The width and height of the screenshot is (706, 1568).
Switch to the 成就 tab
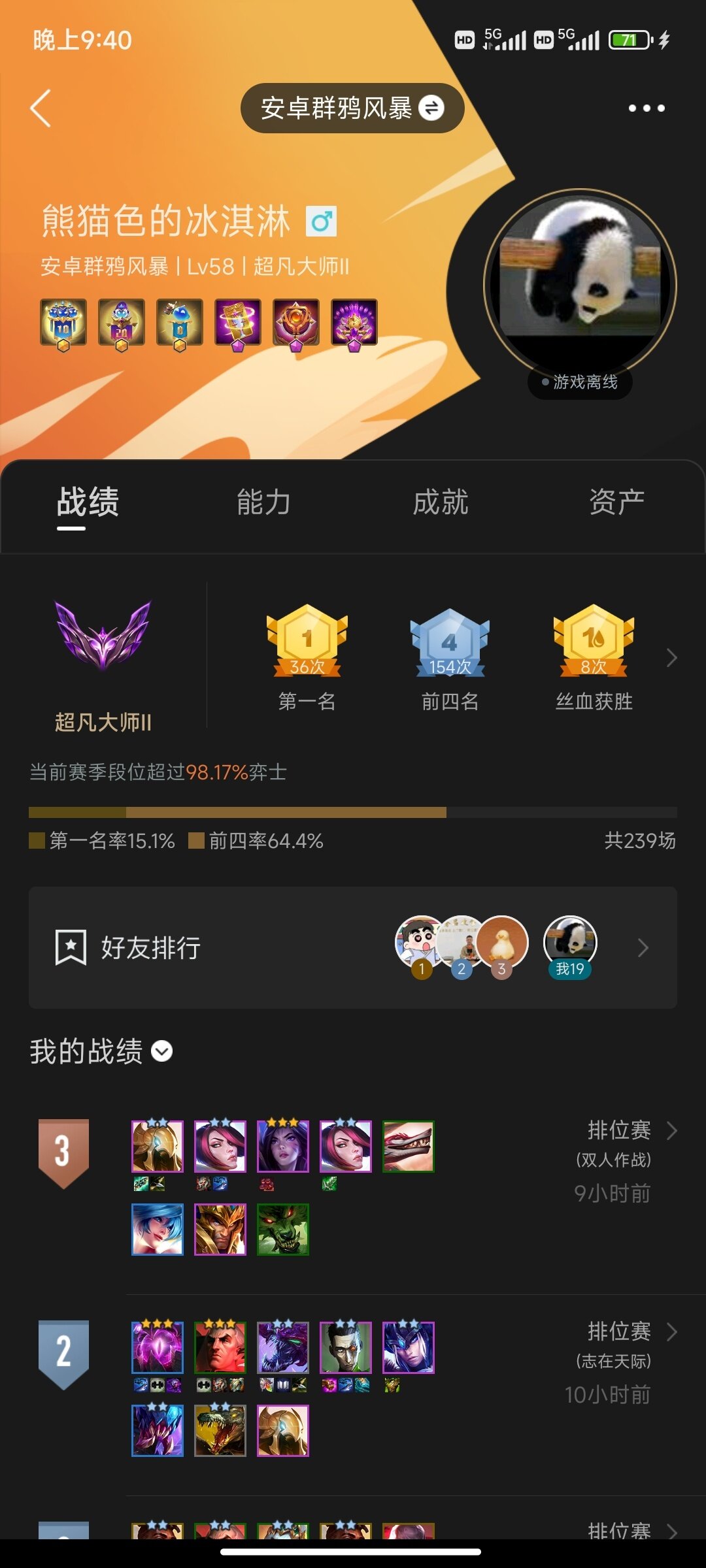(x=441, y=502)
